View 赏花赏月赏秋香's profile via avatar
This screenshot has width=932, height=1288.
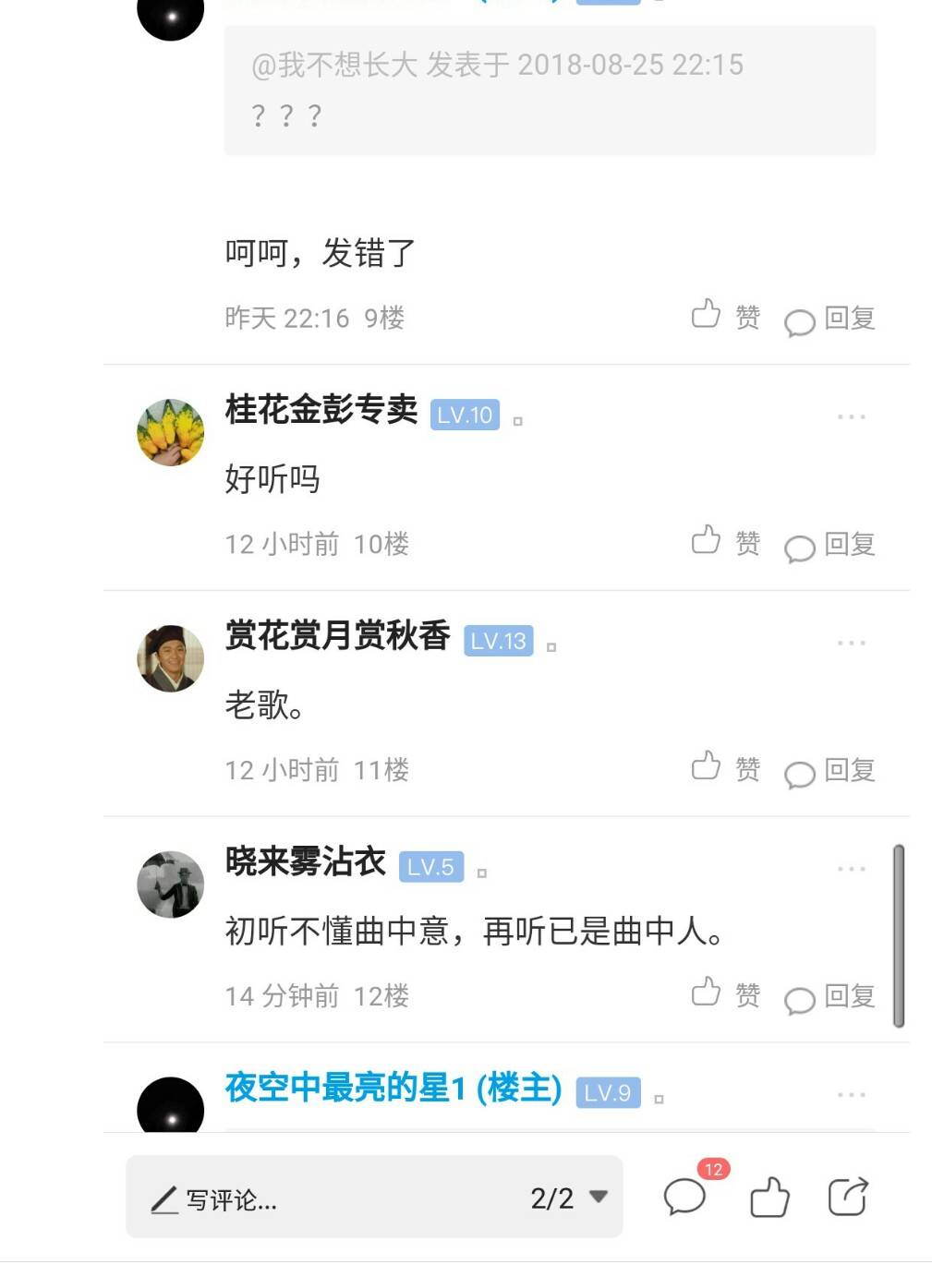(x=171, y=658)
